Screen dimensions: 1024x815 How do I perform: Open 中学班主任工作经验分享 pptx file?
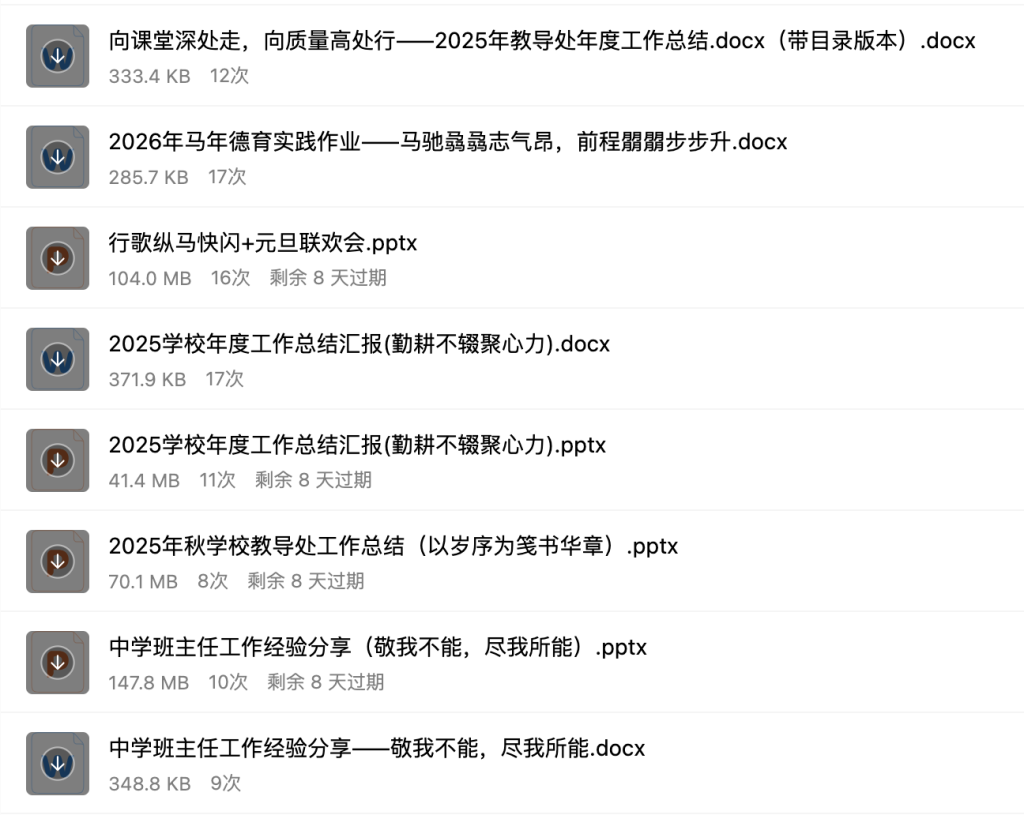[x=377, y=647]
